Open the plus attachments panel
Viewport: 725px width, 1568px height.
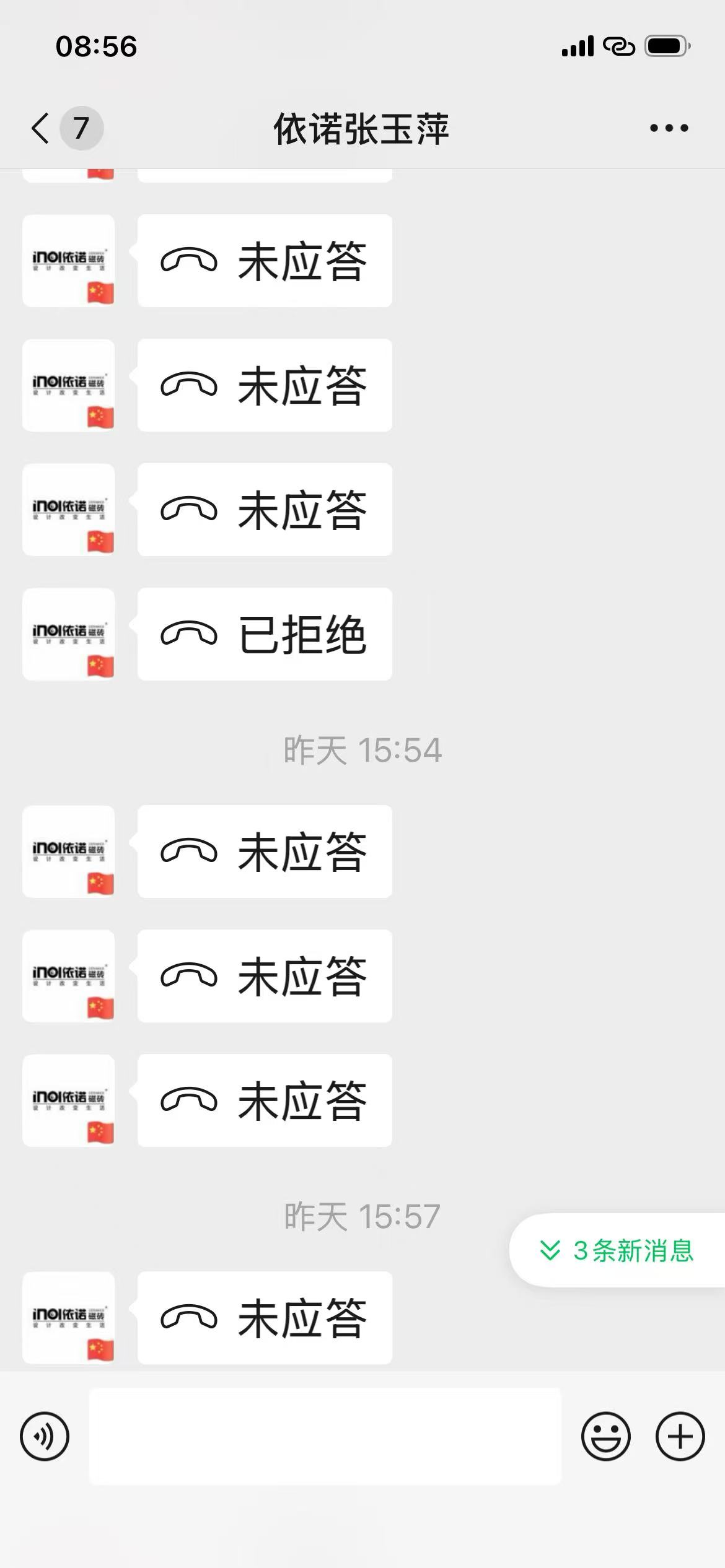(680, 1436)
